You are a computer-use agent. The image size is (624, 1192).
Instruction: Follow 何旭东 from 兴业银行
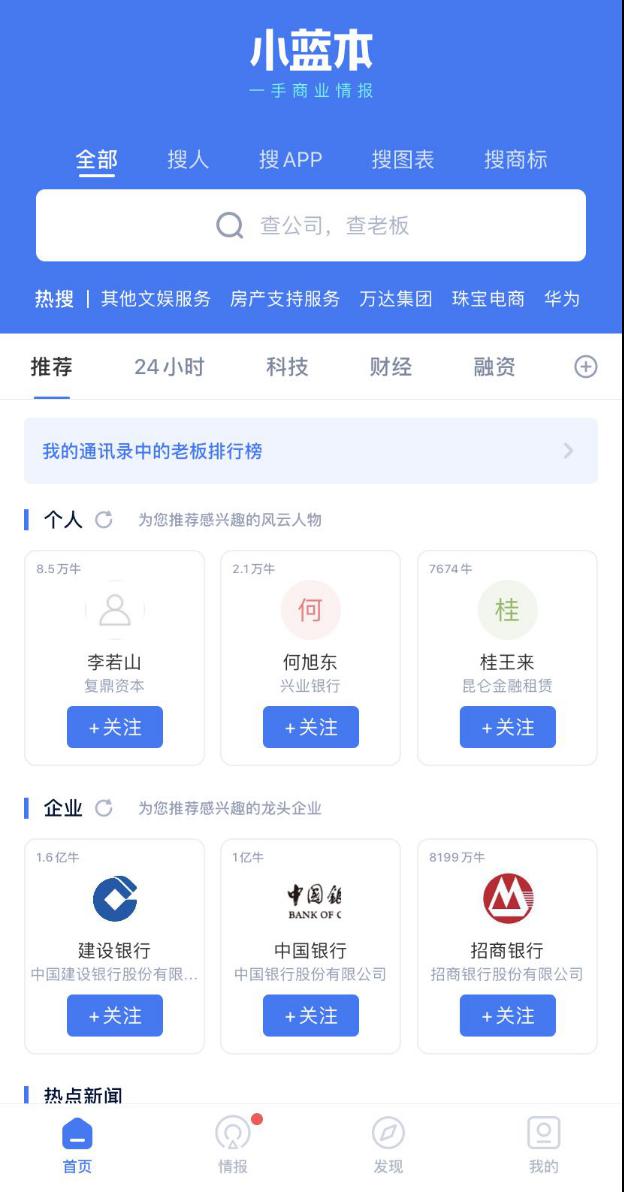311,727
